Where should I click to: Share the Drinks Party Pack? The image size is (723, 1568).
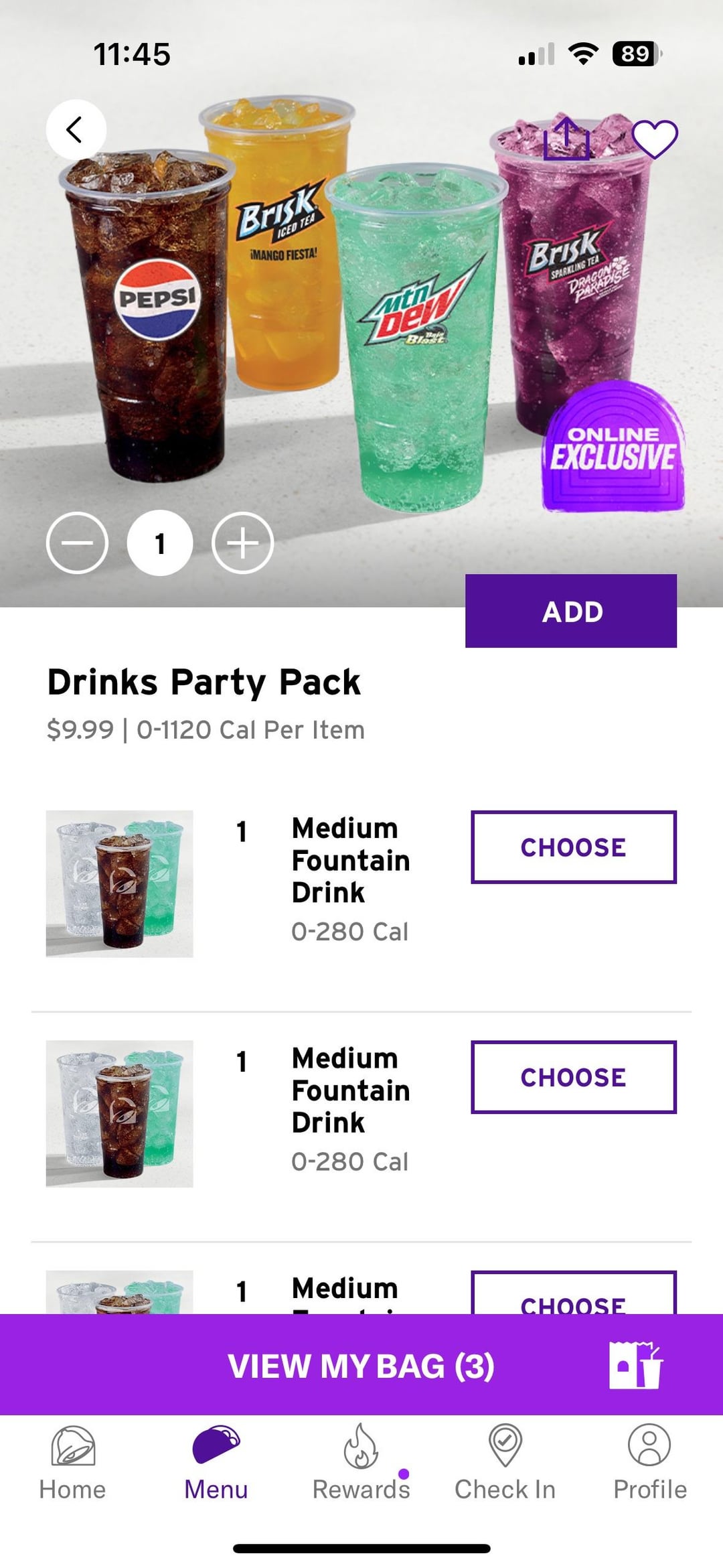[566, 139]
